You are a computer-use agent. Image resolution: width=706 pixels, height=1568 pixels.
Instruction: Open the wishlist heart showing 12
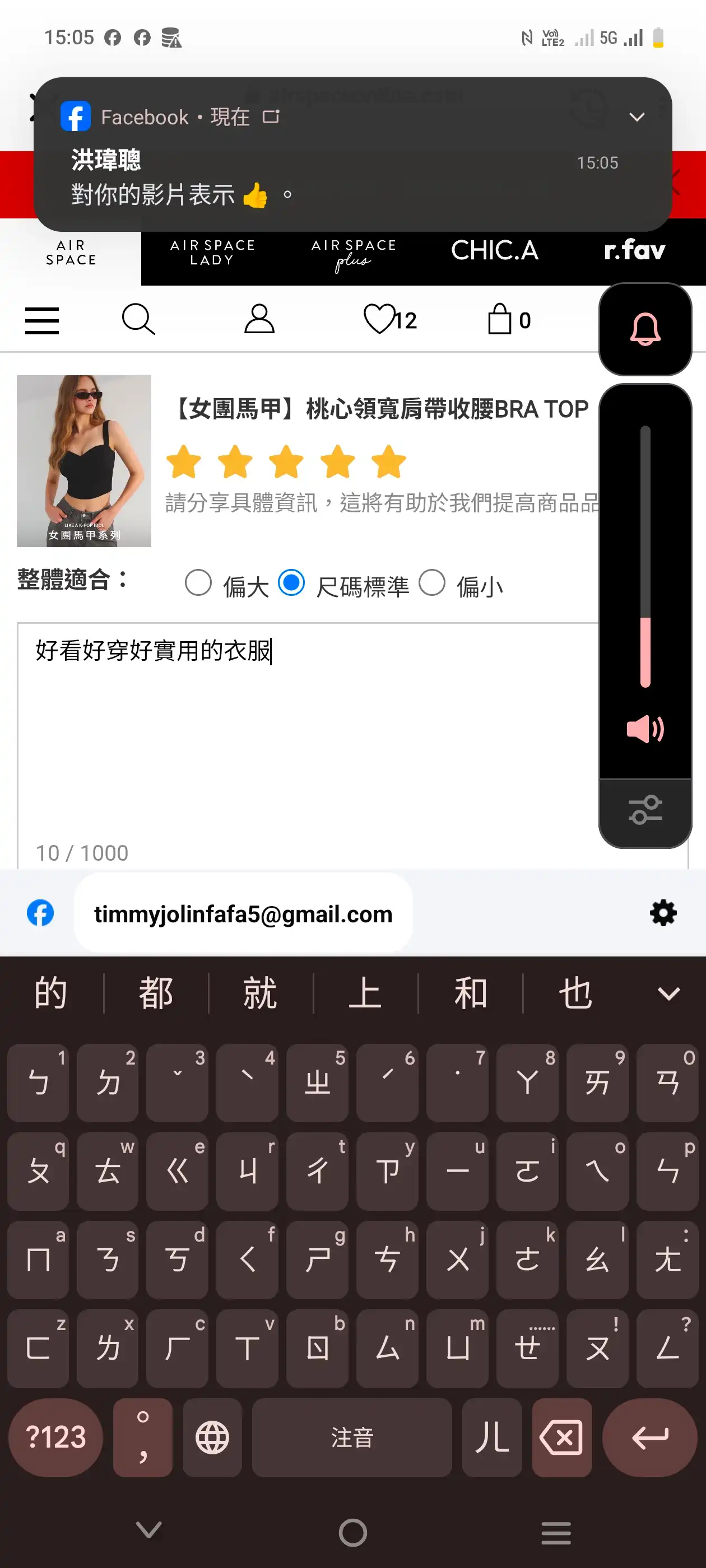(390, 320)
